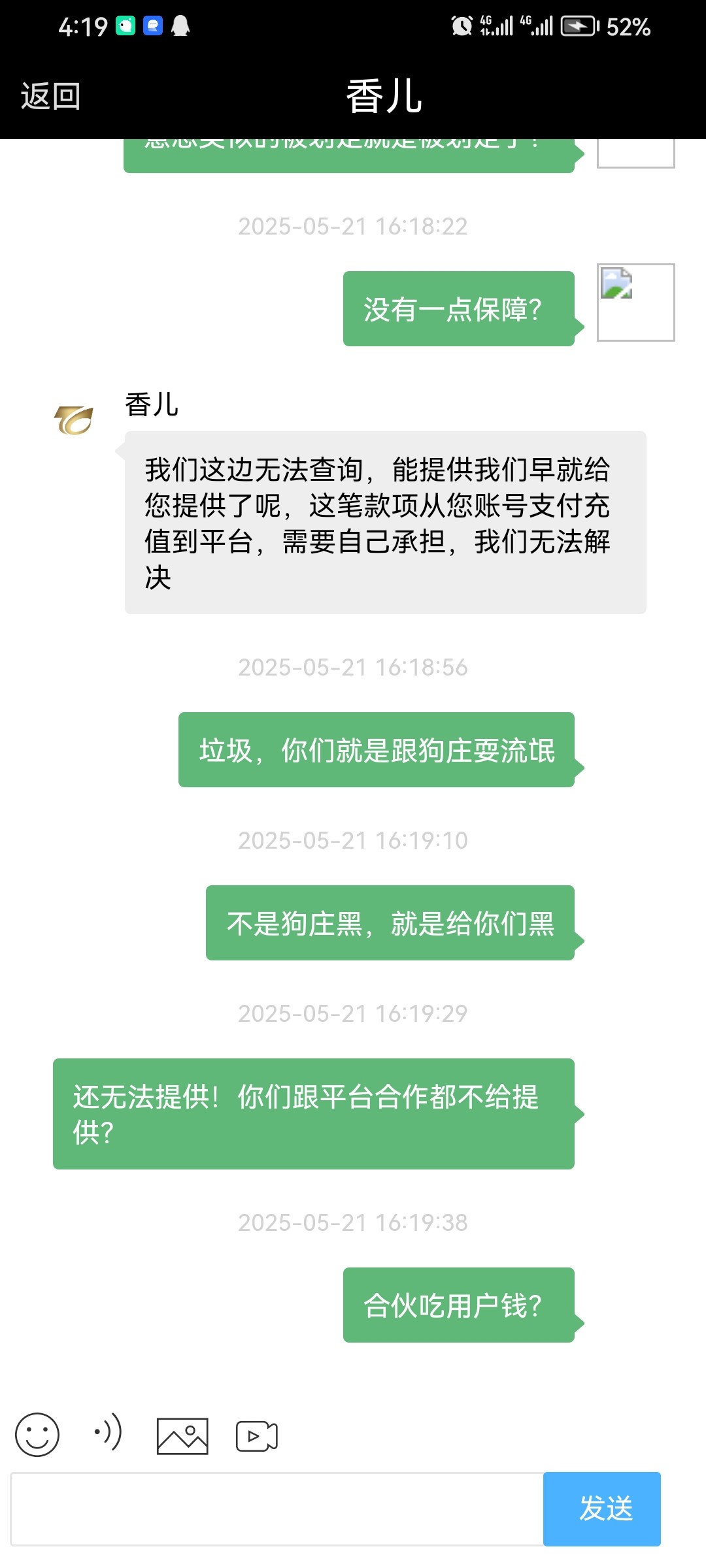Viewport: 706px width, 1568px height.
Task: Open 香儿's avatar
Action: [x=74, y=420]
